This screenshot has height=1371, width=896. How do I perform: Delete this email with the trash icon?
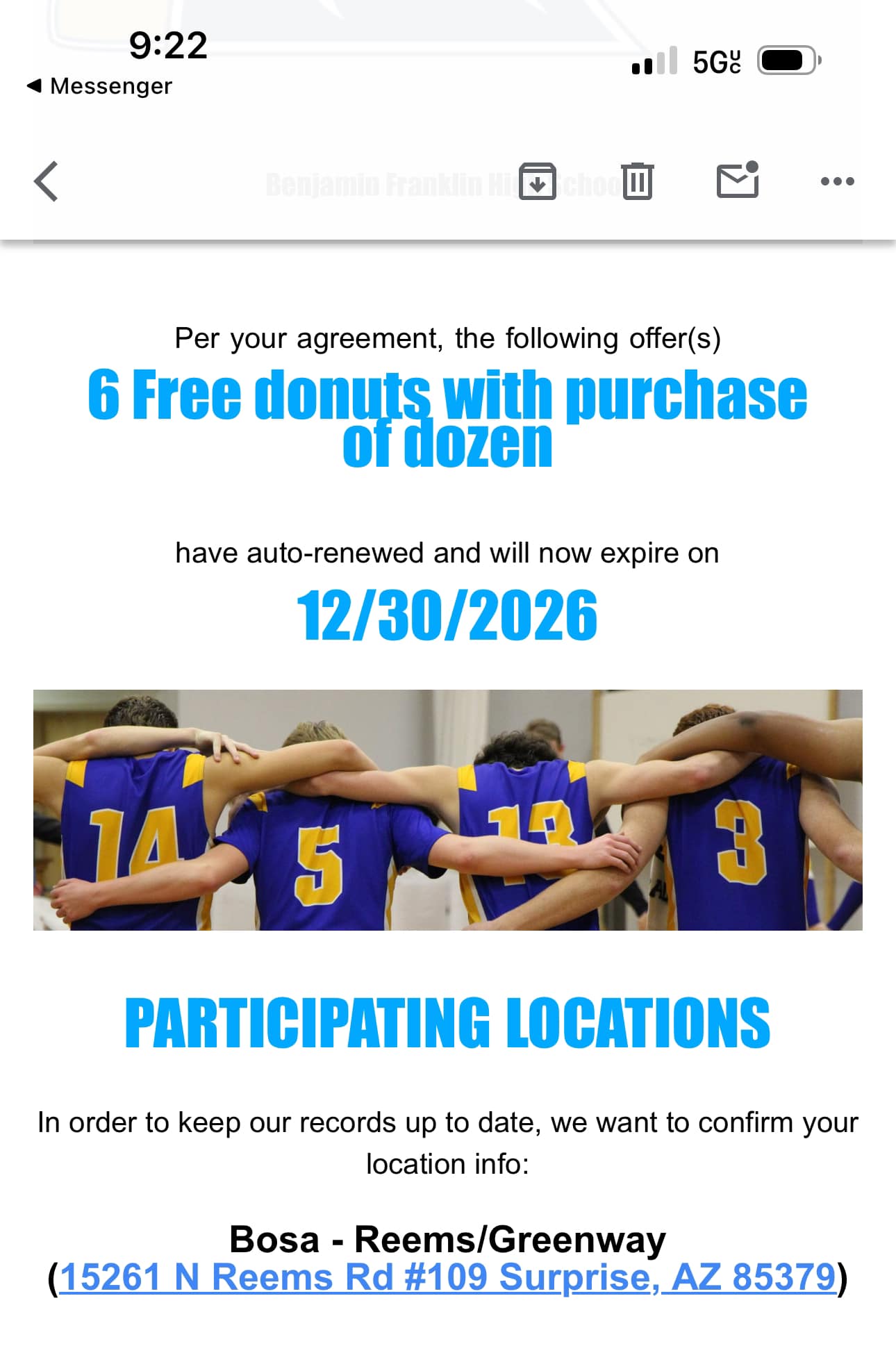tap(637, 182)
